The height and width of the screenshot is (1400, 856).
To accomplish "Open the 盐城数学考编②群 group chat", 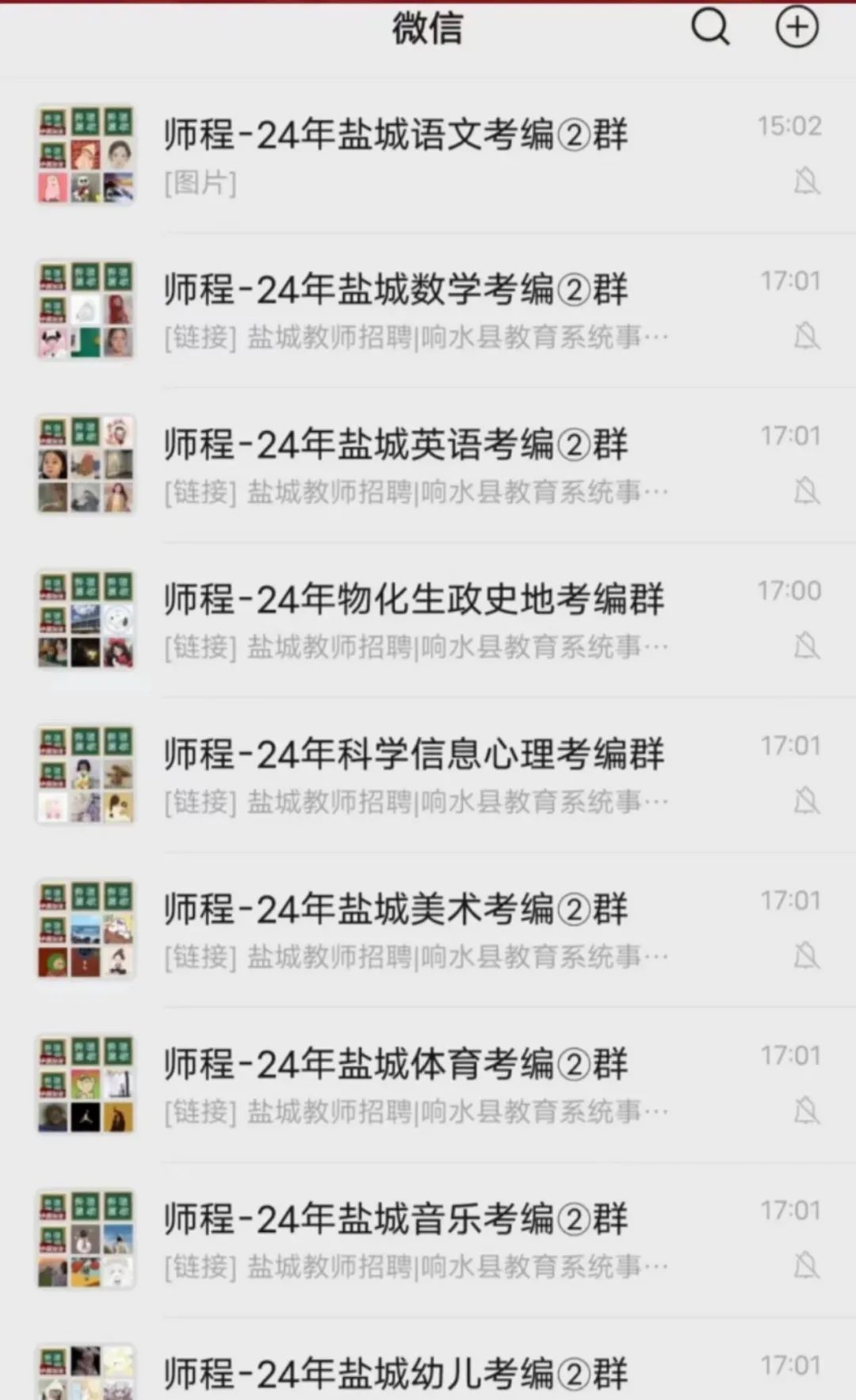I will click(428, 311).
